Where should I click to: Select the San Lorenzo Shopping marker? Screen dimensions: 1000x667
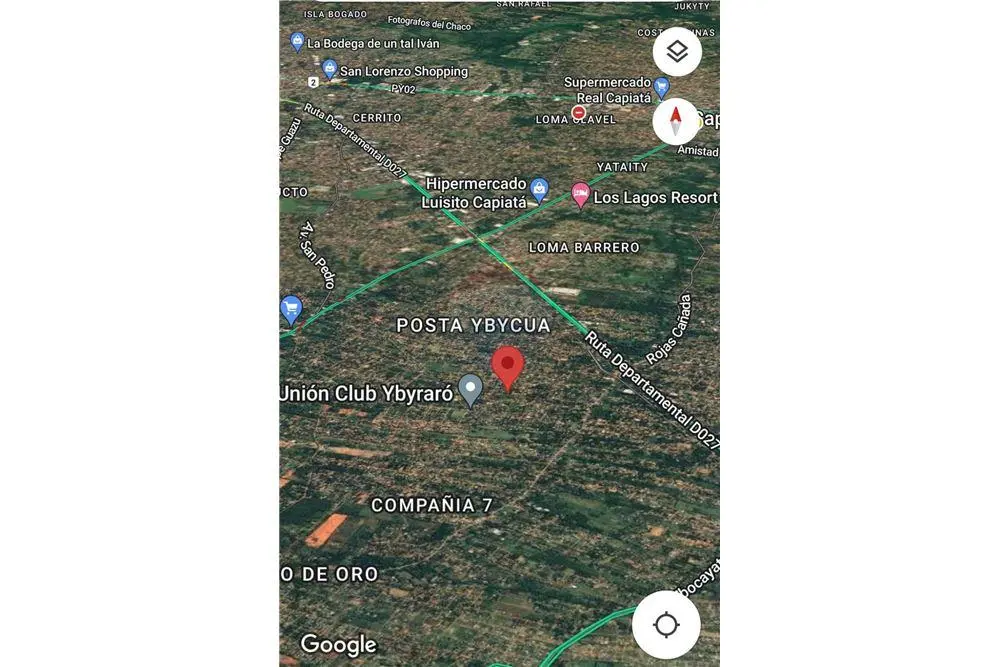click(x=330, y=70)
